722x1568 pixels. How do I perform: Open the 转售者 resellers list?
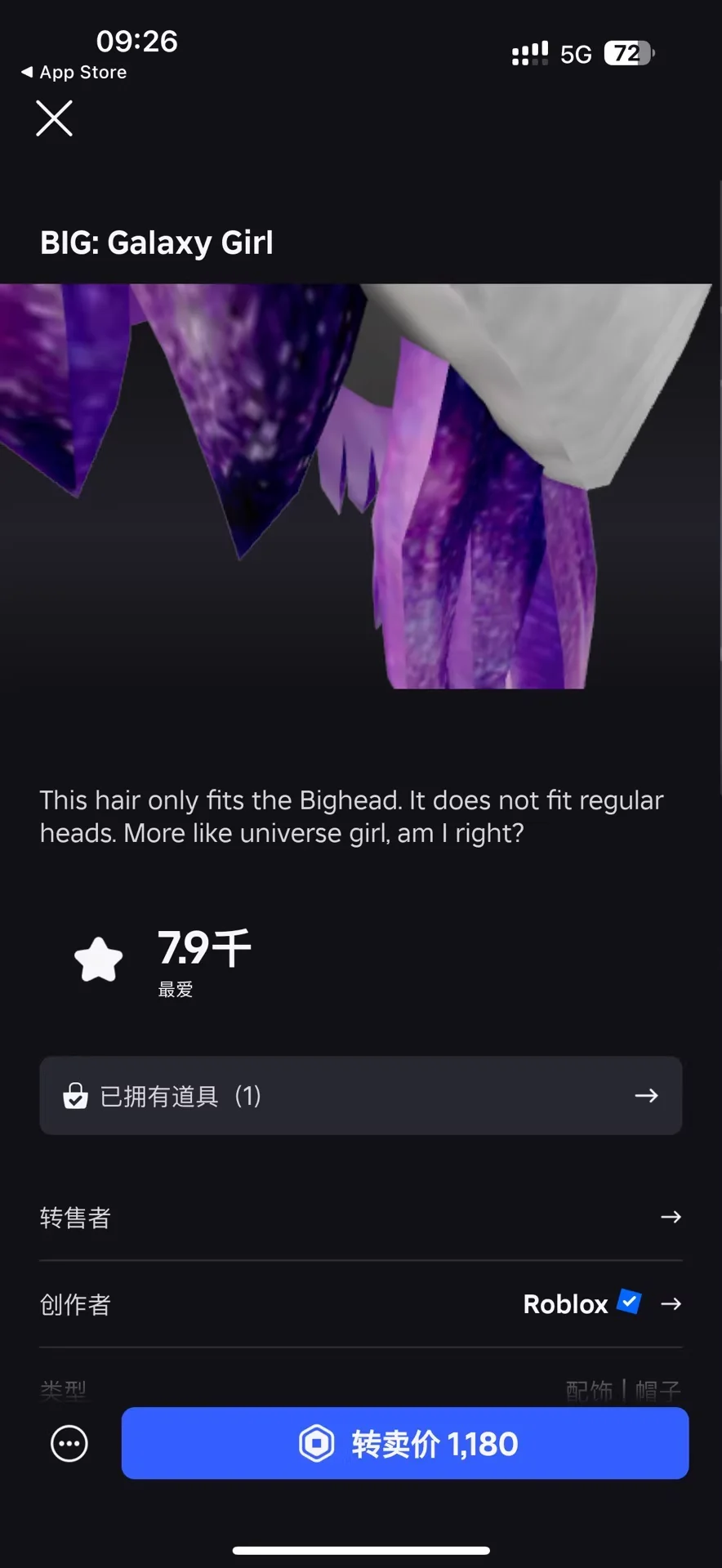(360, 1217)
